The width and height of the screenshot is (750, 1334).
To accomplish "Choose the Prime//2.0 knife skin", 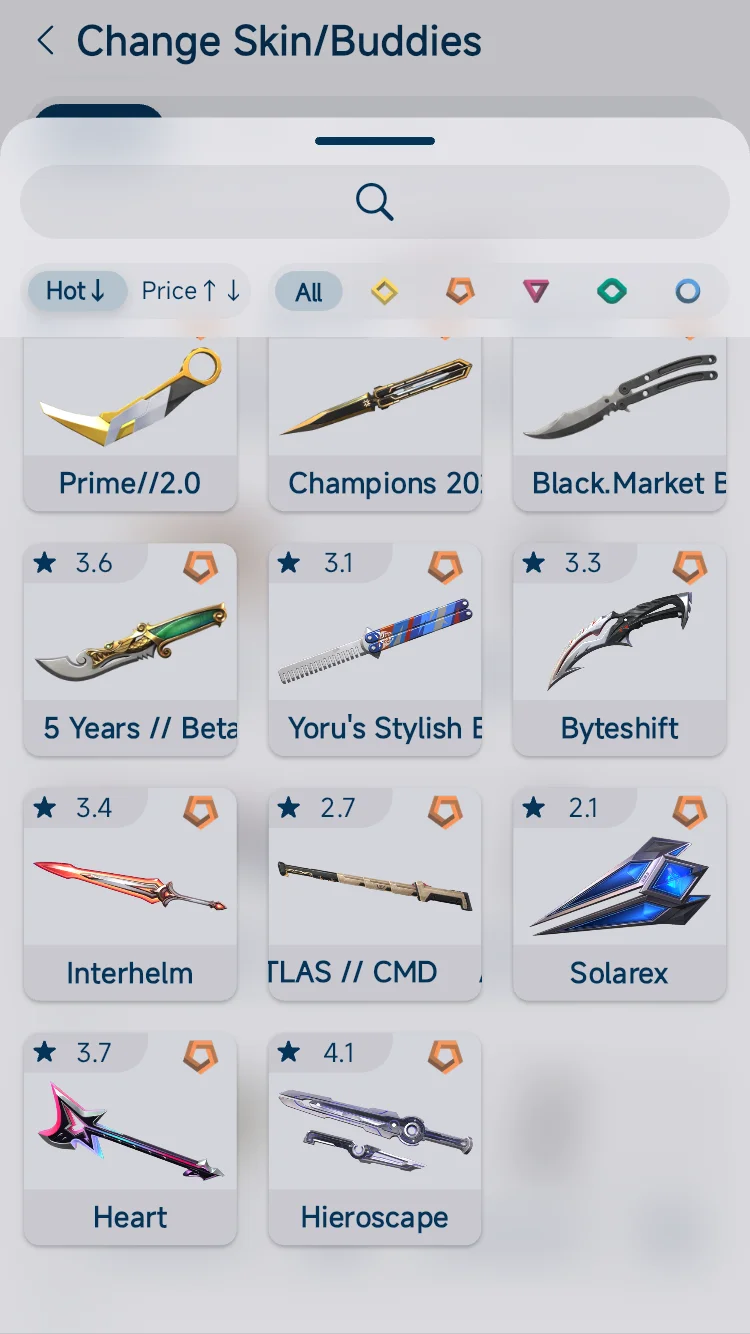I will (130, 424).
